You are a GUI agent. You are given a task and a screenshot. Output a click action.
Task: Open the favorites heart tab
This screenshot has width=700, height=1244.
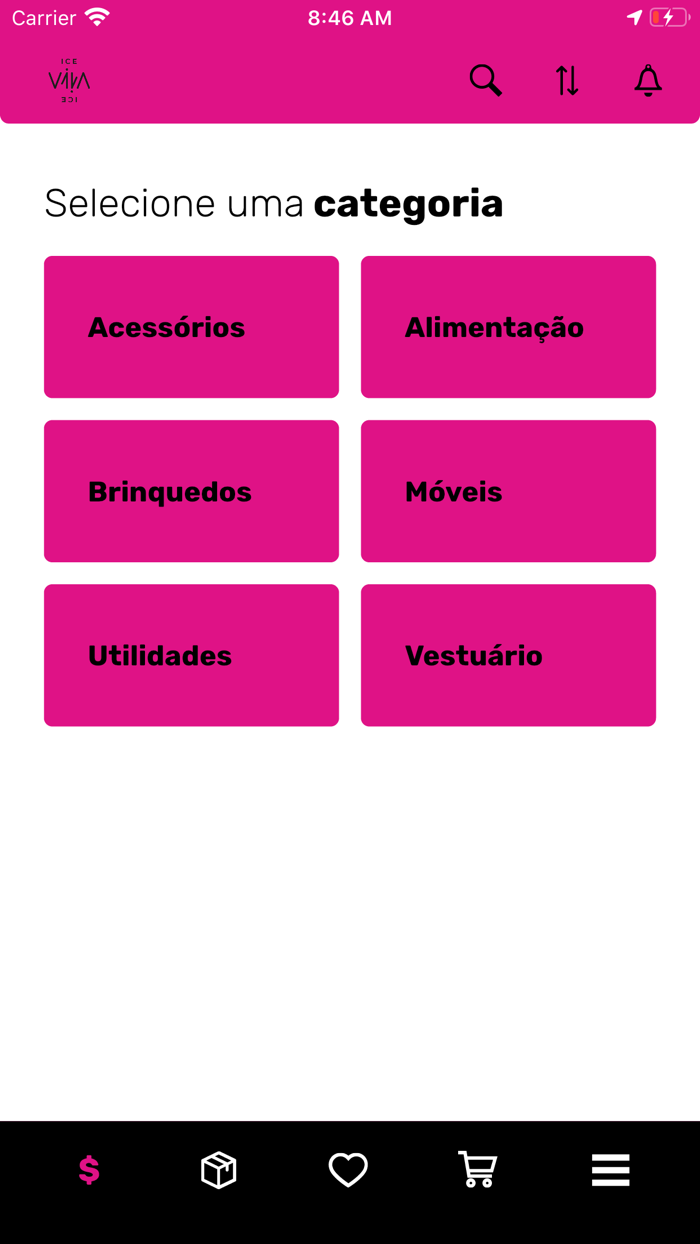[x=348, y=1169]
